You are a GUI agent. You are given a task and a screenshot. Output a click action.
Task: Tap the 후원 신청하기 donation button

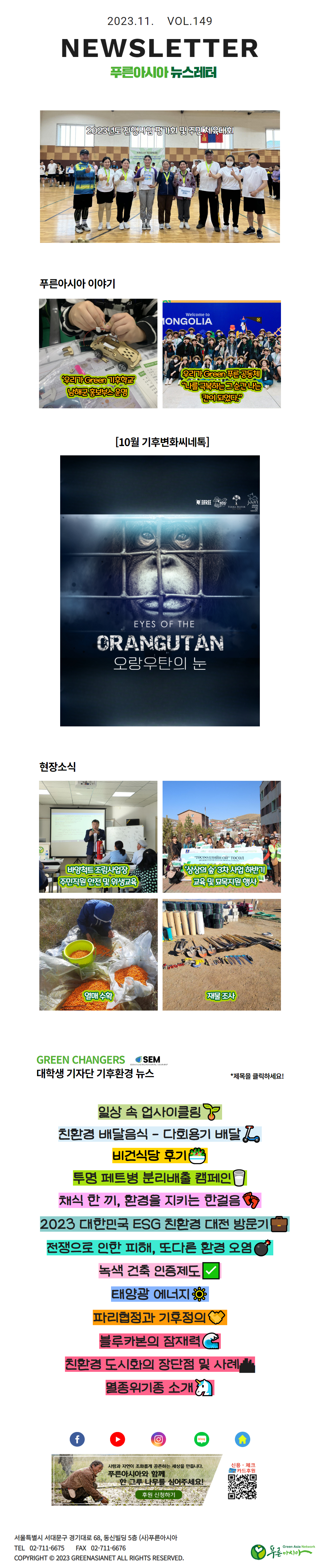point(158,1494)
